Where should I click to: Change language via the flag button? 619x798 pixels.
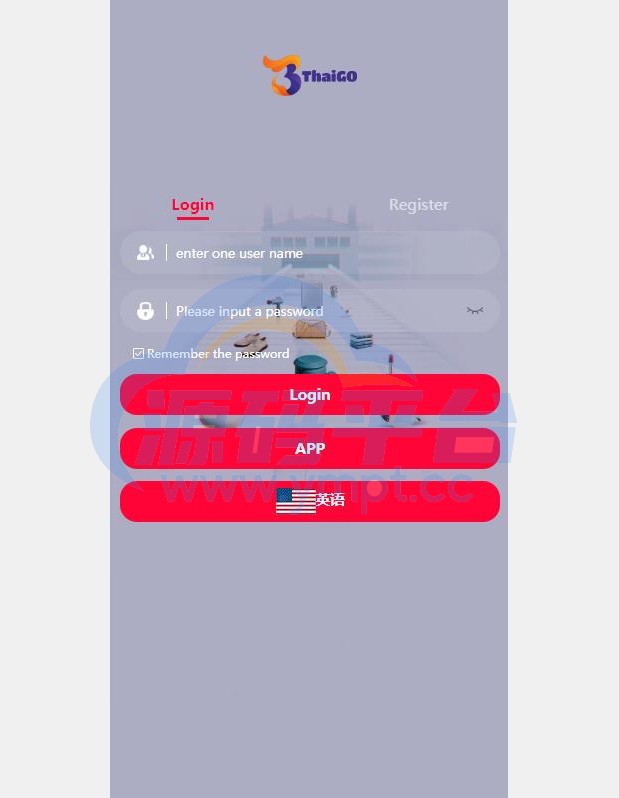pyautogui.click(x=310, y=501)
